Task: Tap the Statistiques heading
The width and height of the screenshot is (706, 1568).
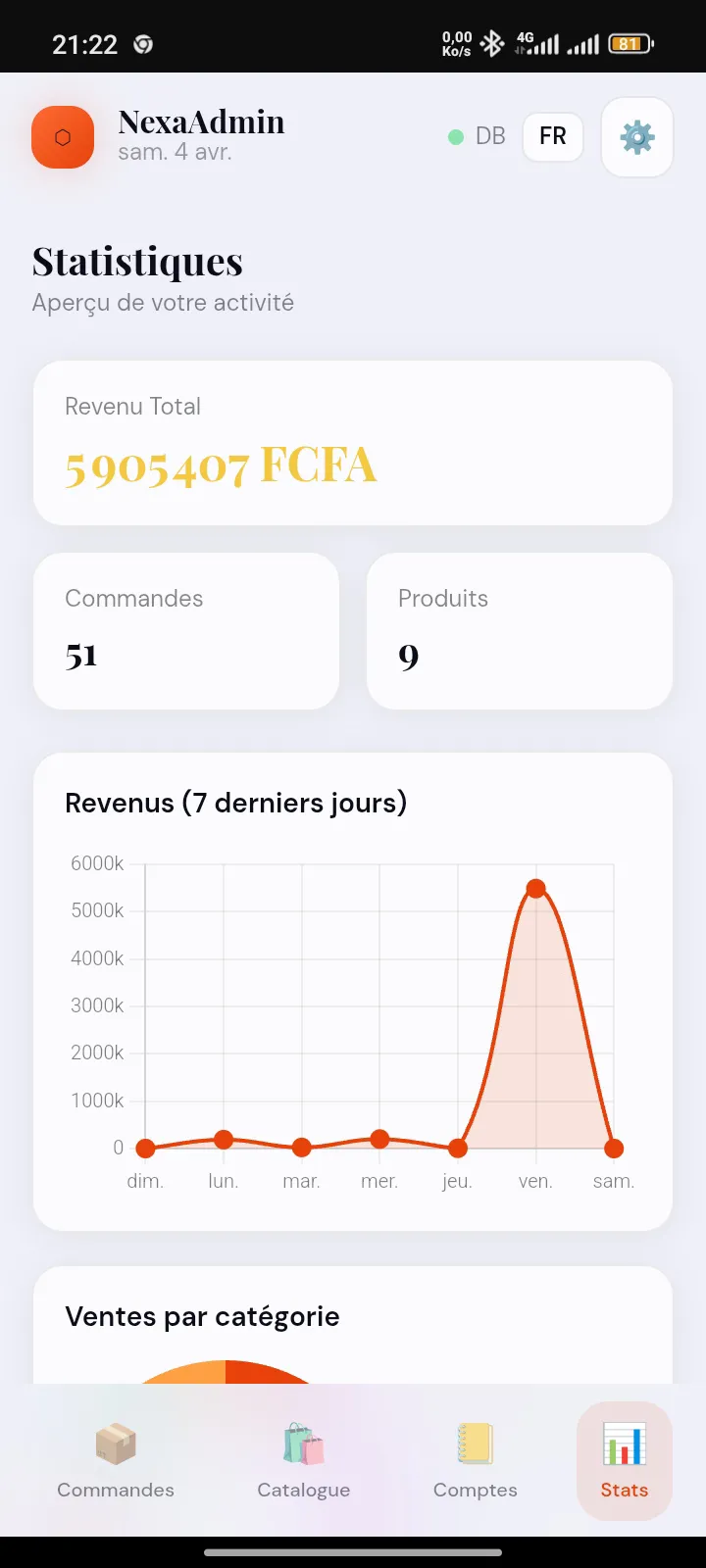Action: click(x=137, y=261)
